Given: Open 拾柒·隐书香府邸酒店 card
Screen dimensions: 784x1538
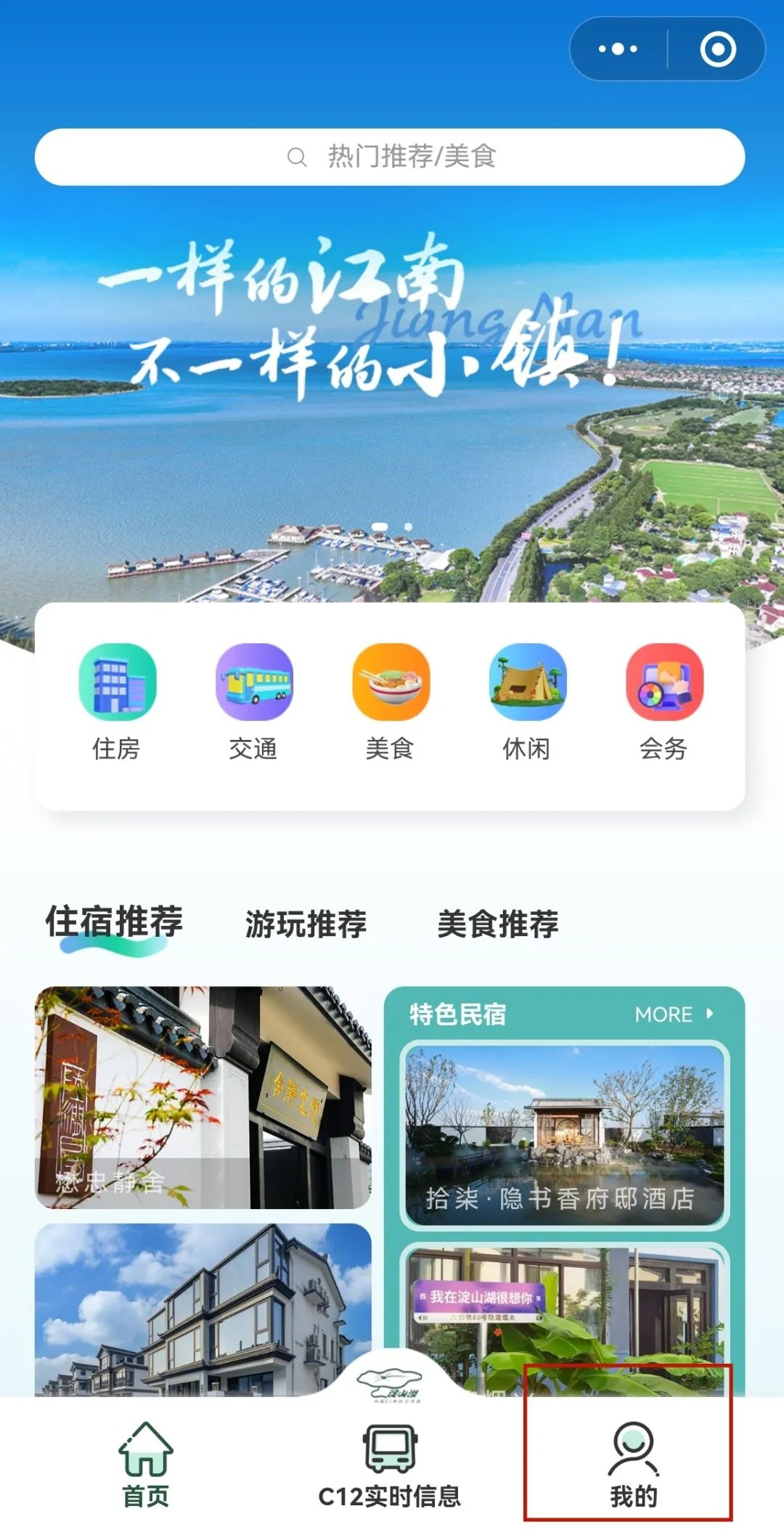Looking at the screenshot, I should tap(564, 1136).
